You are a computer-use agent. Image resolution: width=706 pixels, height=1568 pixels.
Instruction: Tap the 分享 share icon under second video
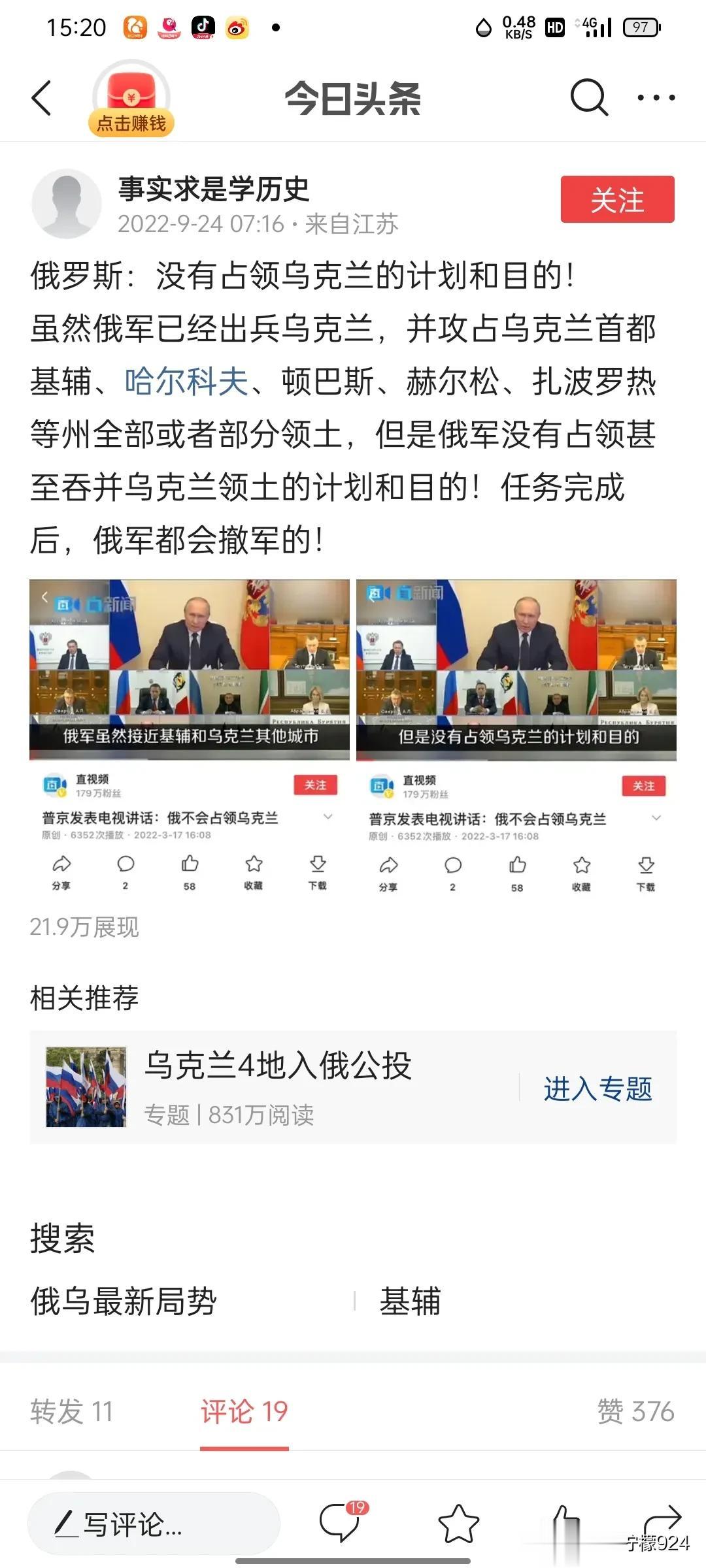389,872
